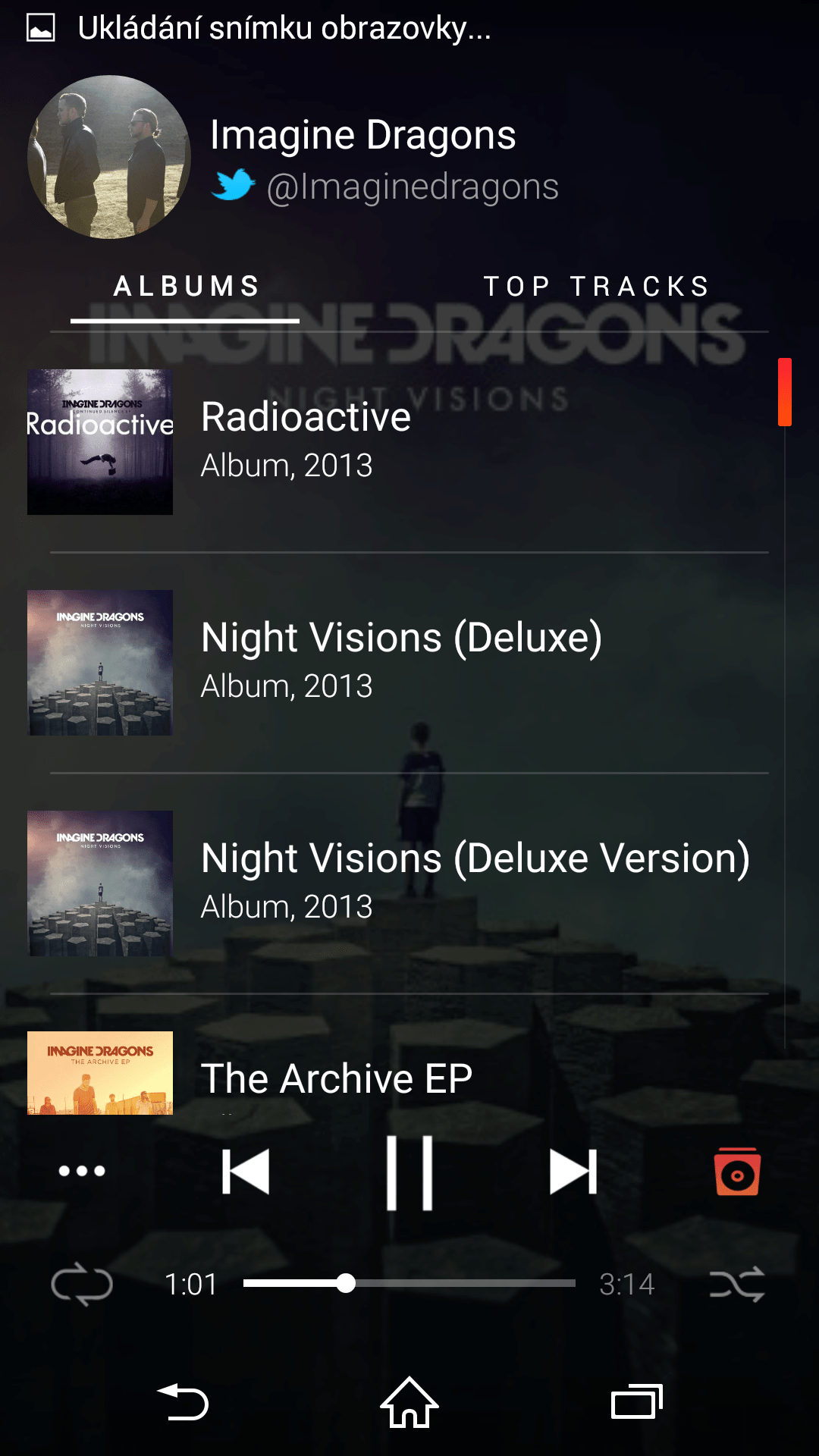Select the Albums tab
The height and width of the screenshot is (1456, 819).
(187, 287)
